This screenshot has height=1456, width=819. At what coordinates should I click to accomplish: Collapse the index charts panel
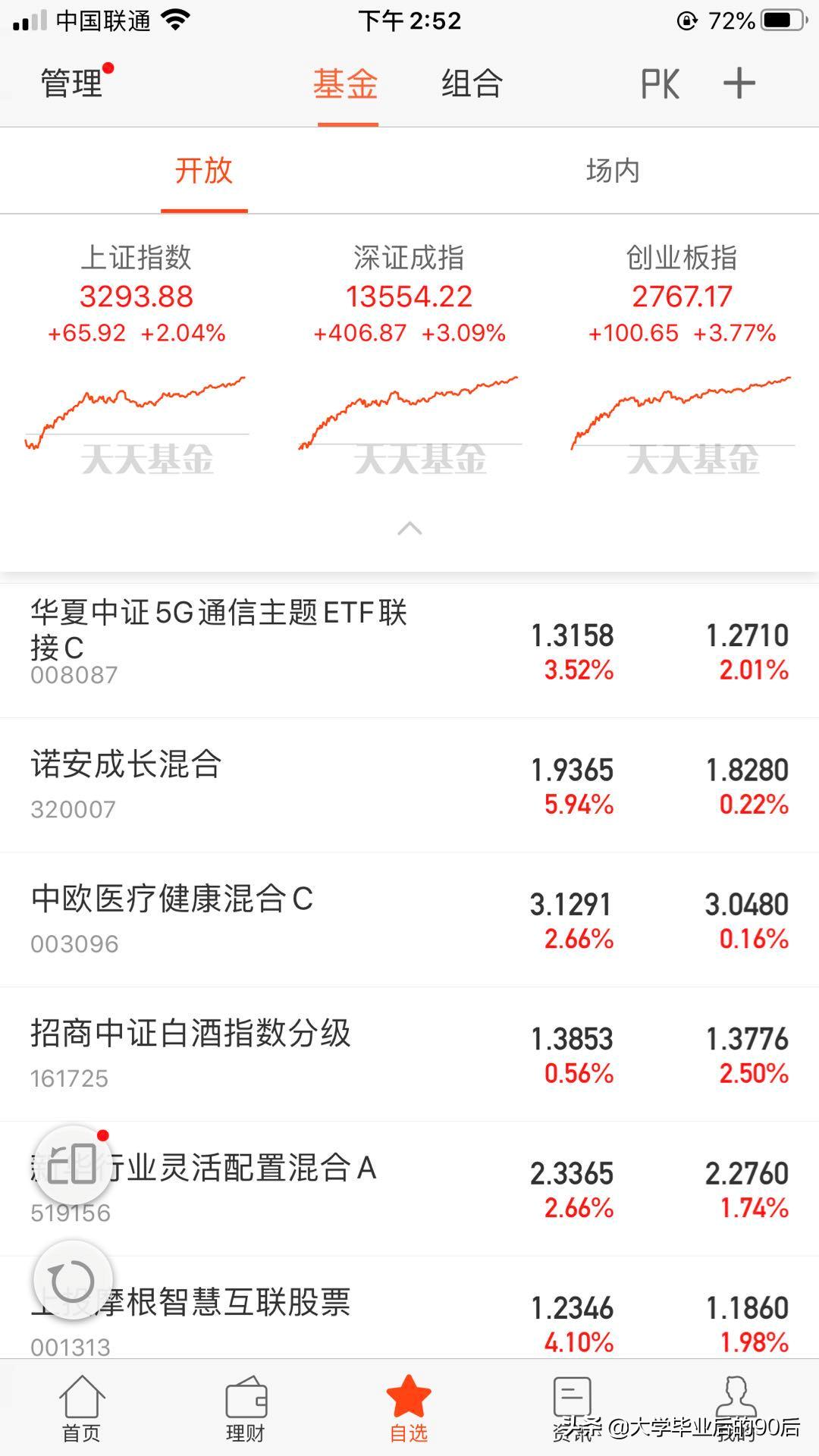tap(409, 528)
